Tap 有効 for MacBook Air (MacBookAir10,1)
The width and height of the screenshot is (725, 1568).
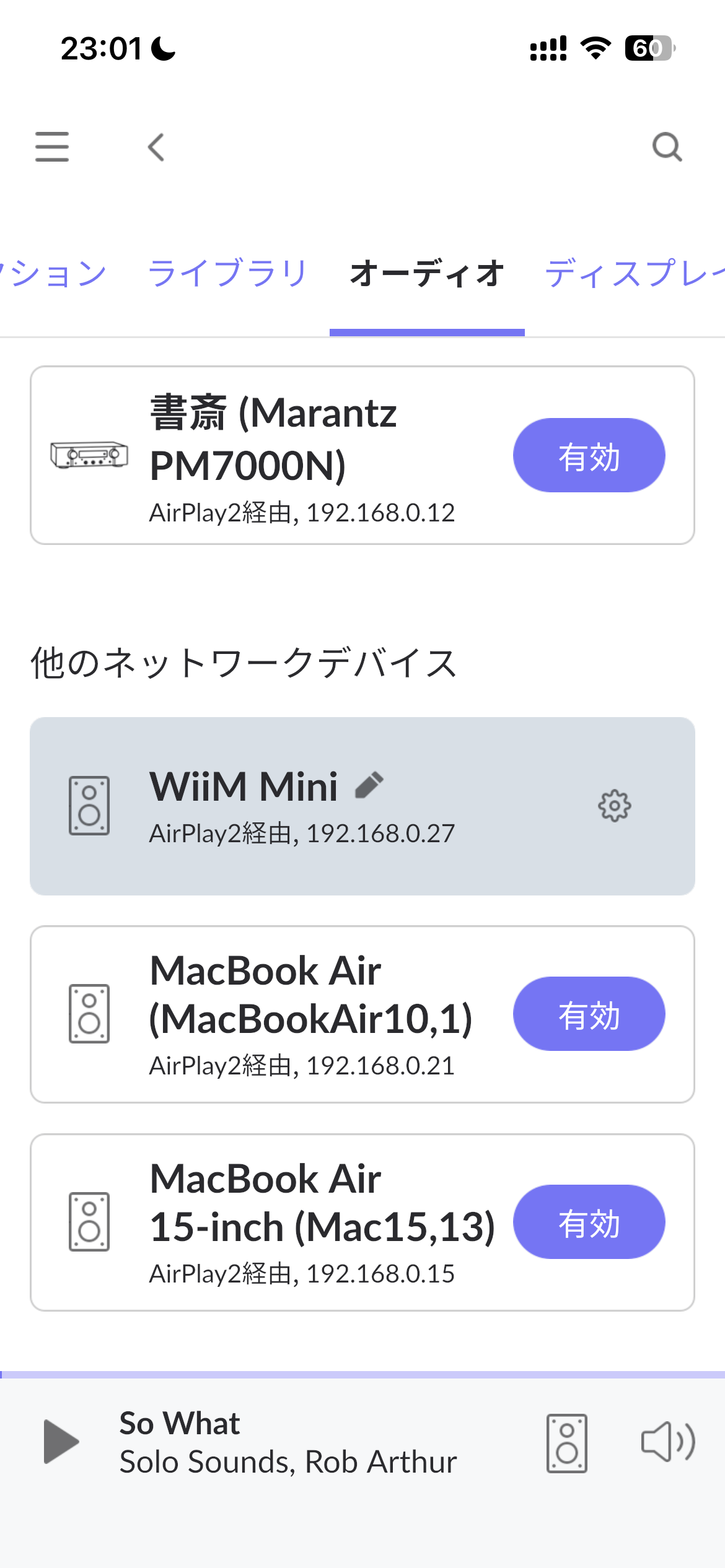tap(589, 1014)
